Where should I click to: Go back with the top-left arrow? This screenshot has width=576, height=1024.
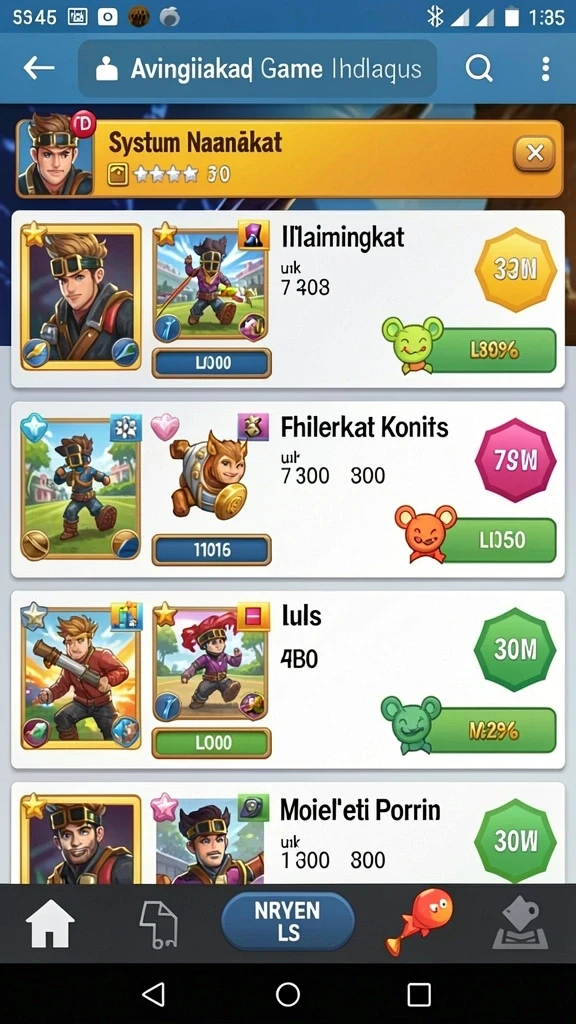coord(39,68)
